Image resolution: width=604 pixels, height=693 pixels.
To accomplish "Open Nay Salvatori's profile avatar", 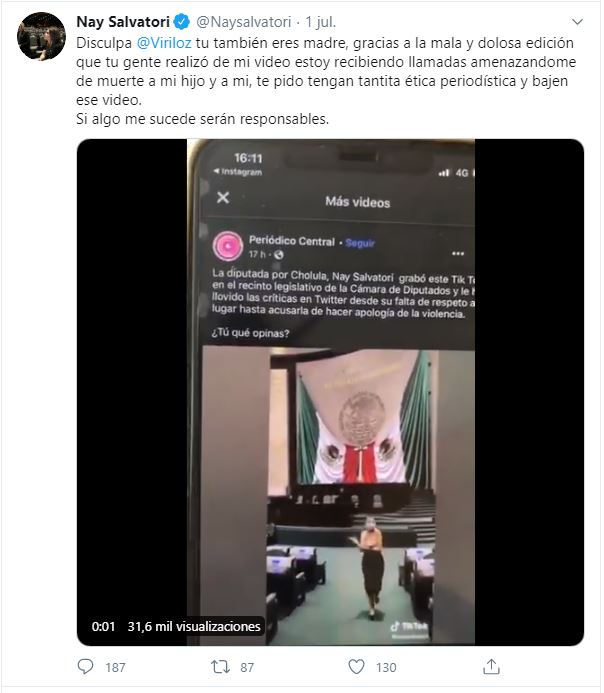I will point(41,36).
